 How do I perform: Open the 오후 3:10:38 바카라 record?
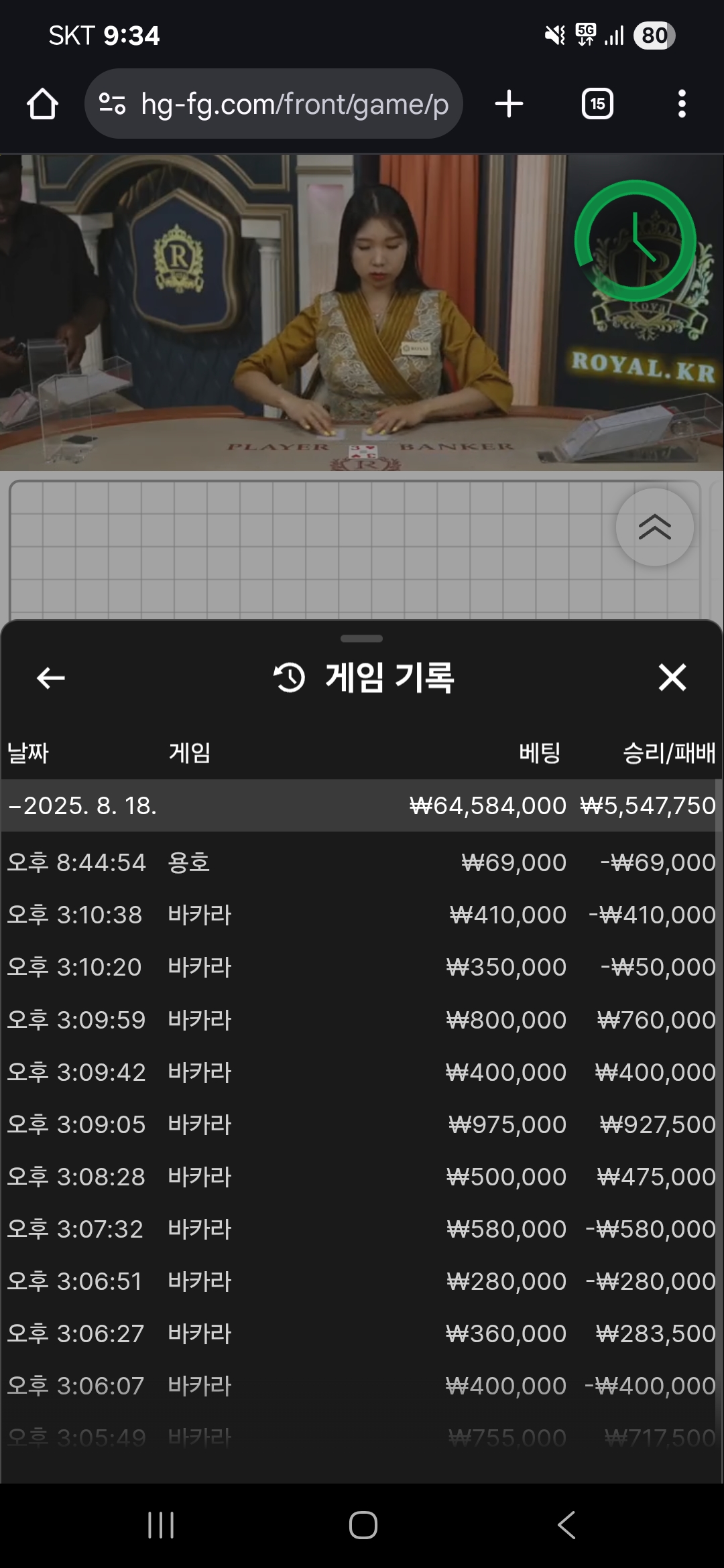pos(362,915)
